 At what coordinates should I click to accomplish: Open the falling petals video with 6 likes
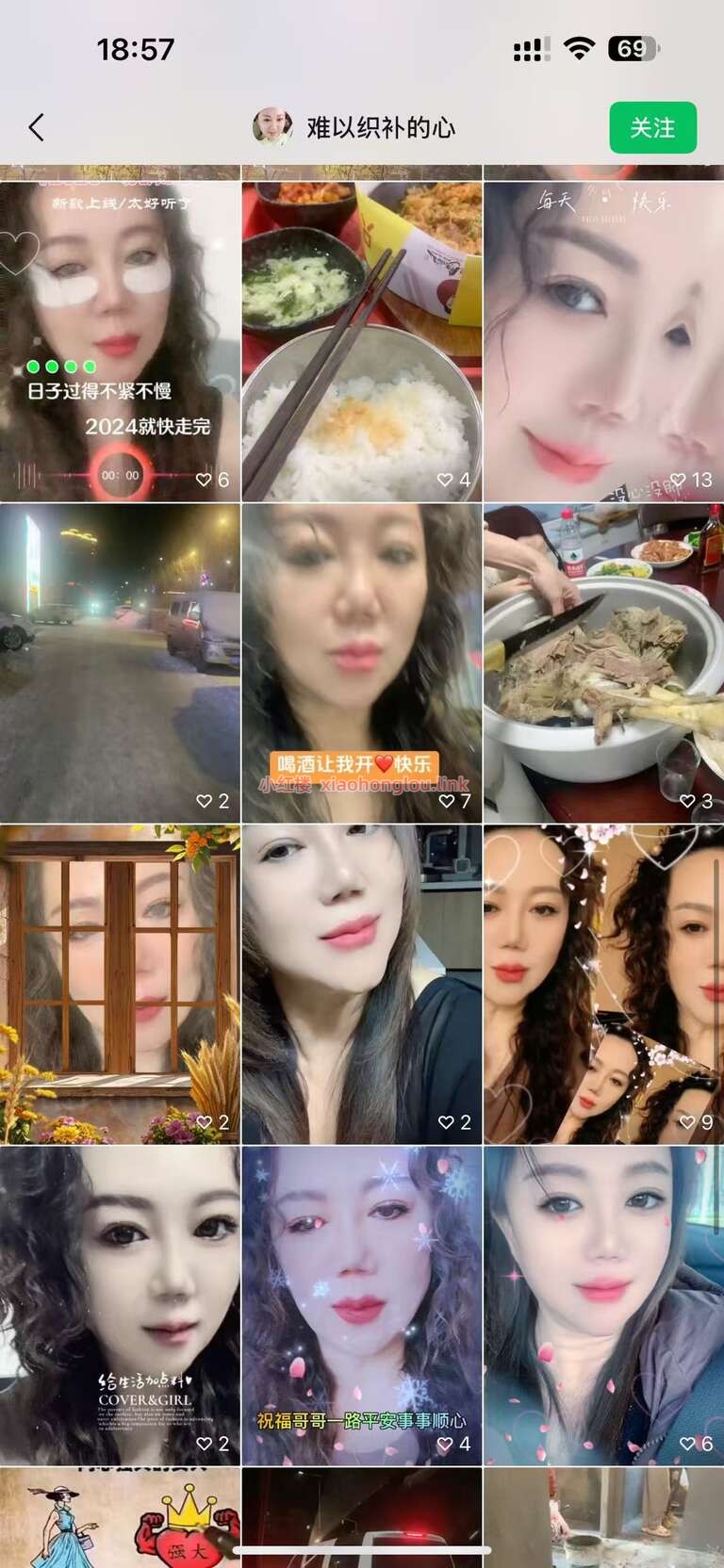(603, 1305)
